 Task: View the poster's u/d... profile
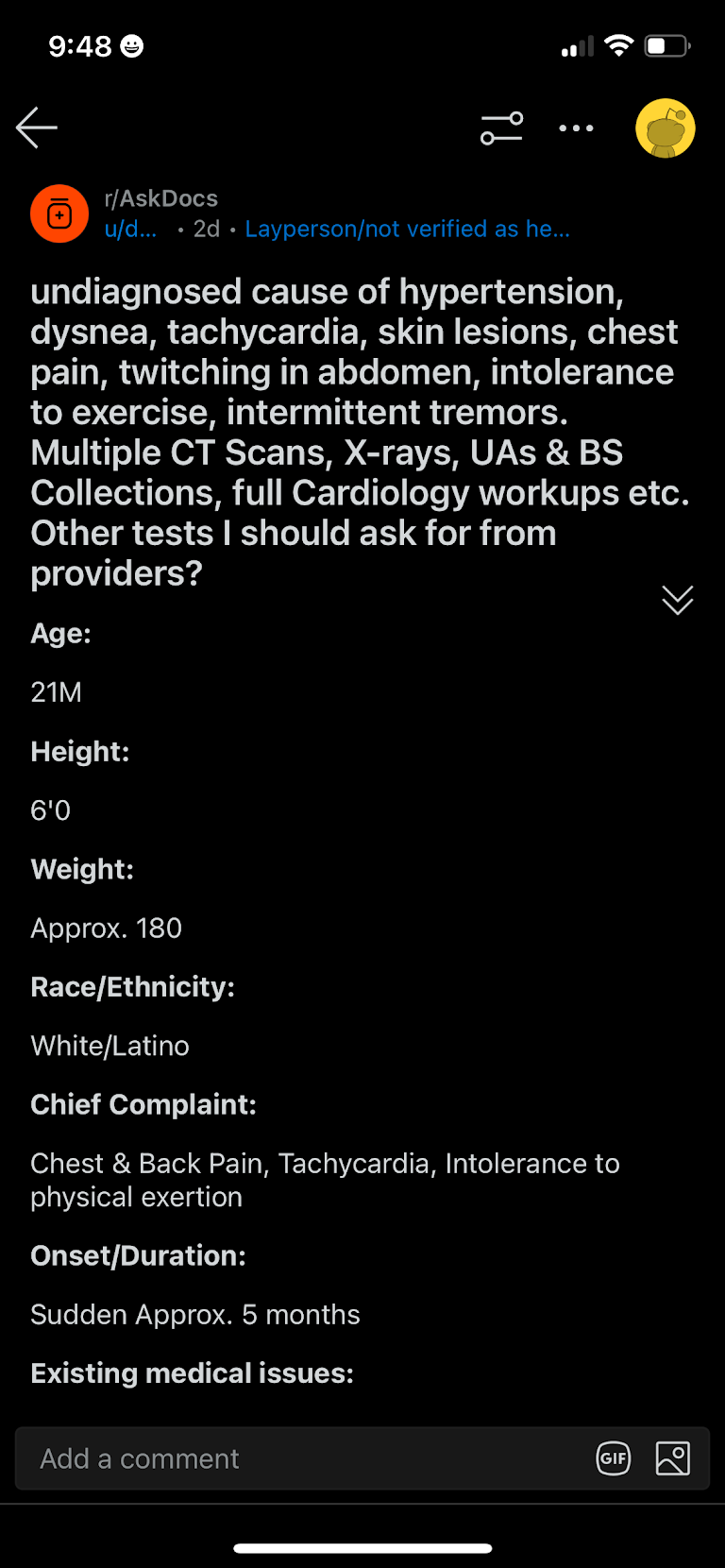(131, 230)
